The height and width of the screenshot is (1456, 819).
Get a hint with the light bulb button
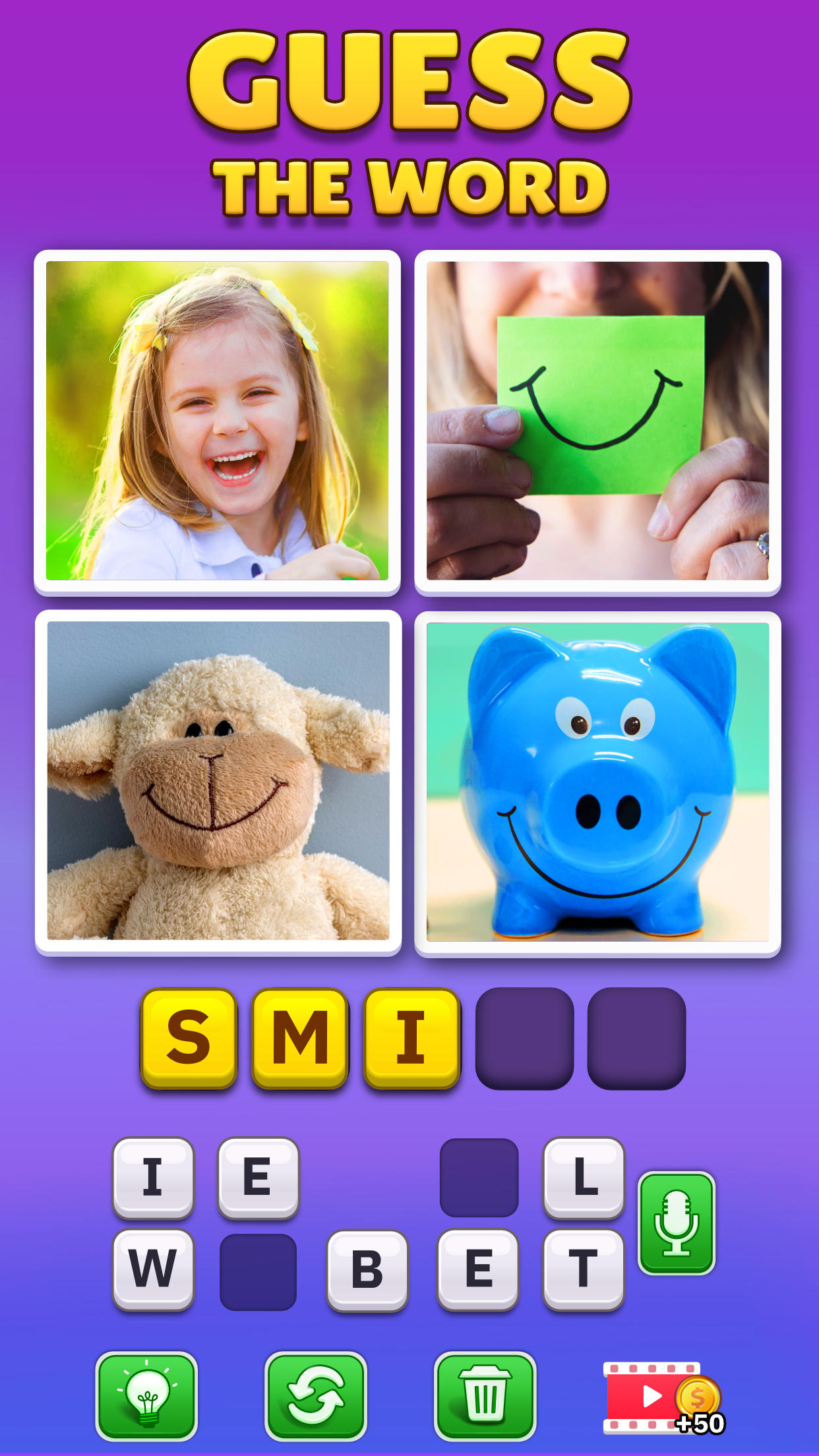146,1395
